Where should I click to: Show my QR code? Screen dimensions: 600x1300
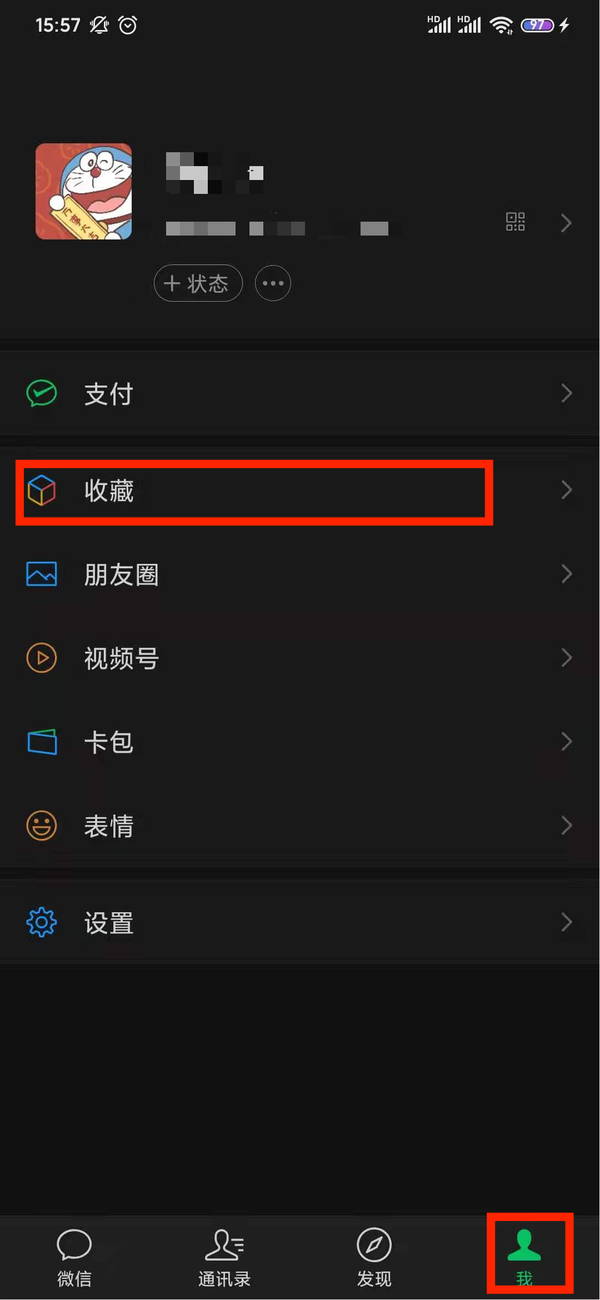coord(515,222)
